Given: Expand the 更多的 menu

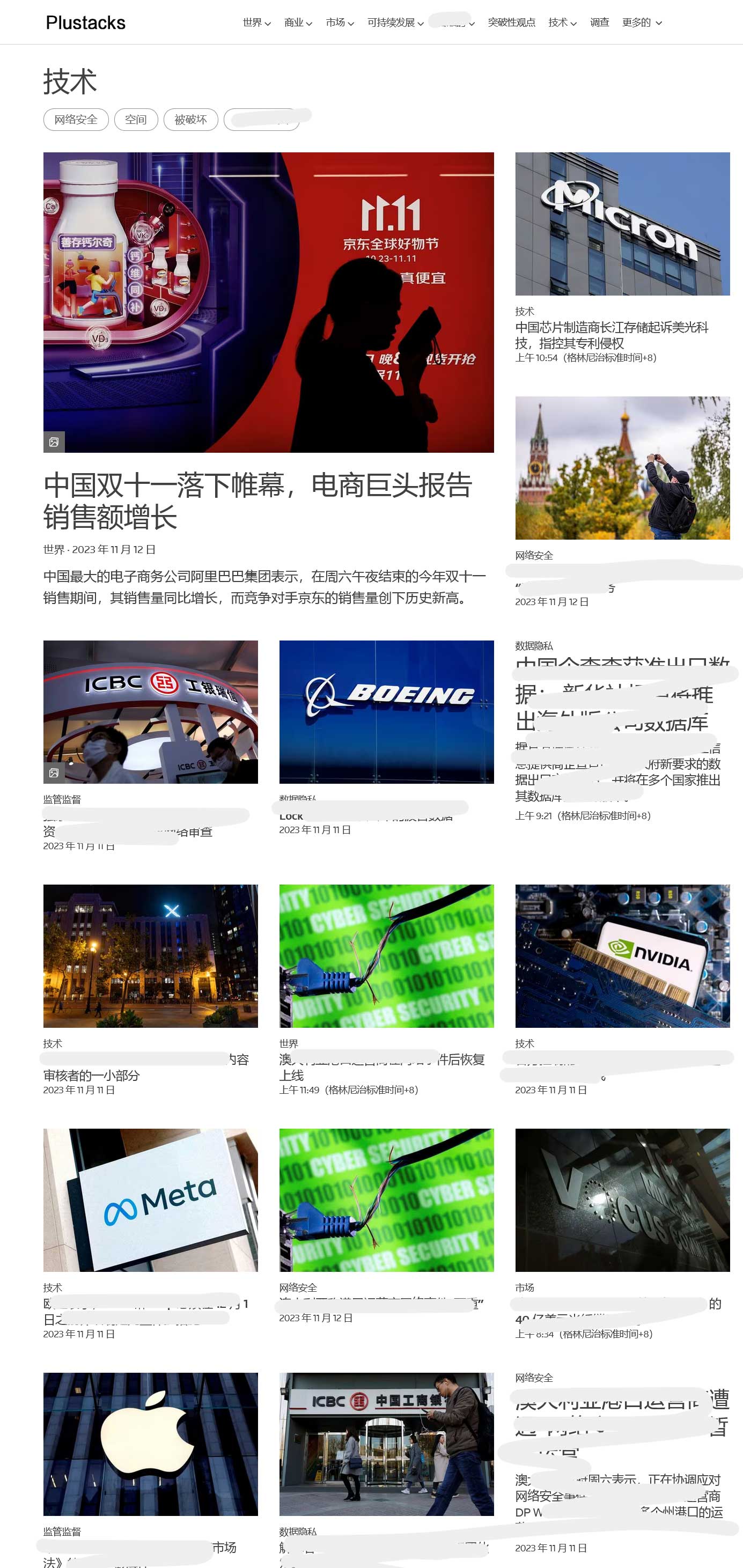Looking at the screenshot, I should pyautogui.click(x=642, y=23).
